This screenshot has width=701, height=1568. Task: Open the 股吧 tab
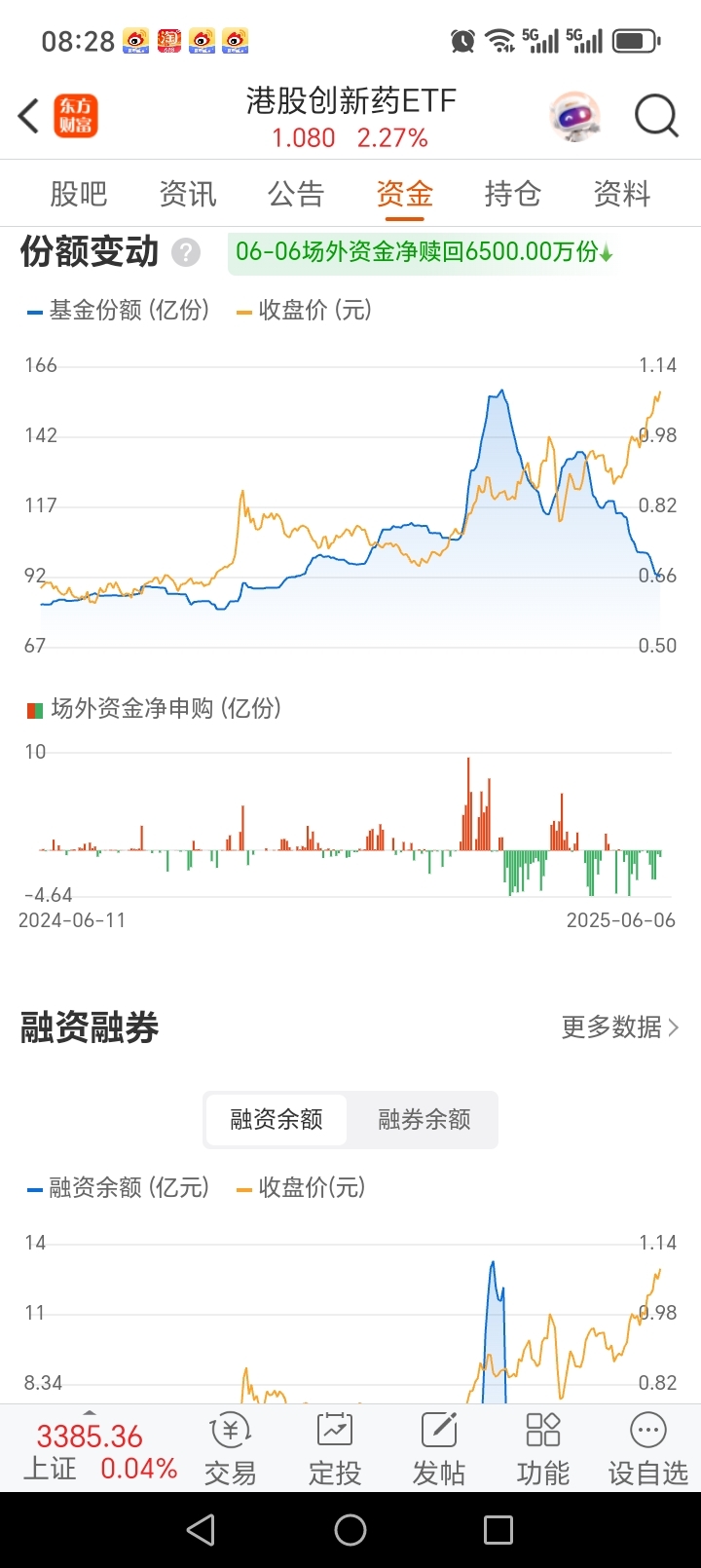(x=80, y=194)
